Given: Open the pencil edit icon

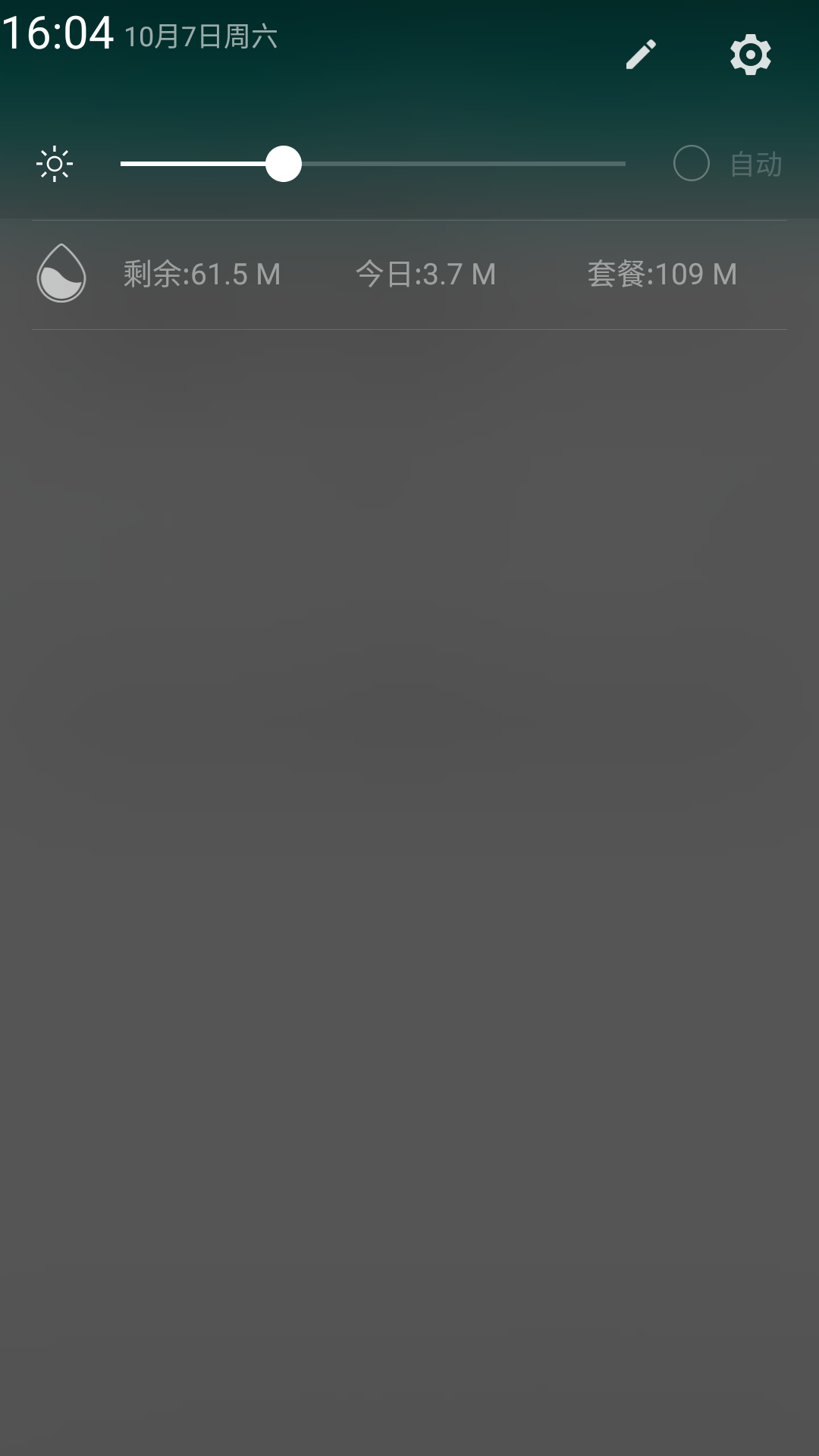Looking at the screenshot, I should point(641,55).
